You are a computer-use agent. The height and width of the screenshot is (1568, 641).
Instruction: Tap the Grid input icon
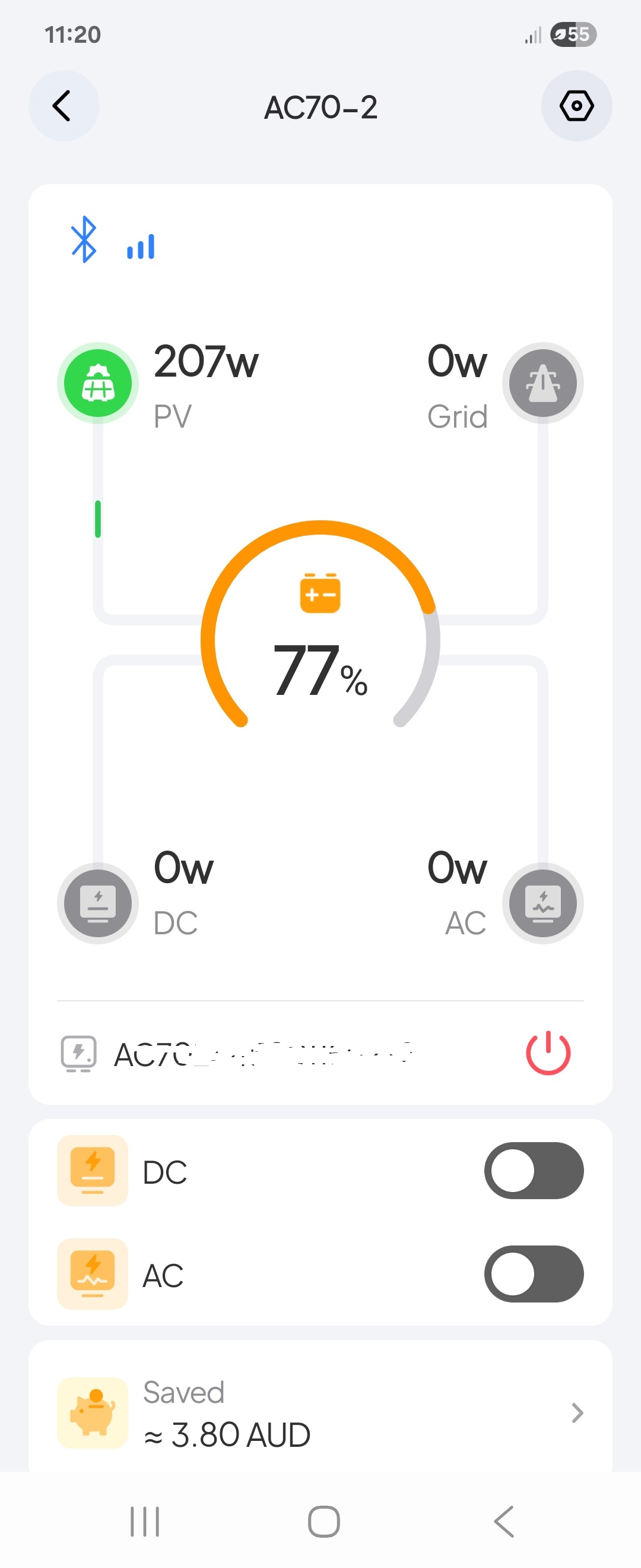[x=542, y=383]
